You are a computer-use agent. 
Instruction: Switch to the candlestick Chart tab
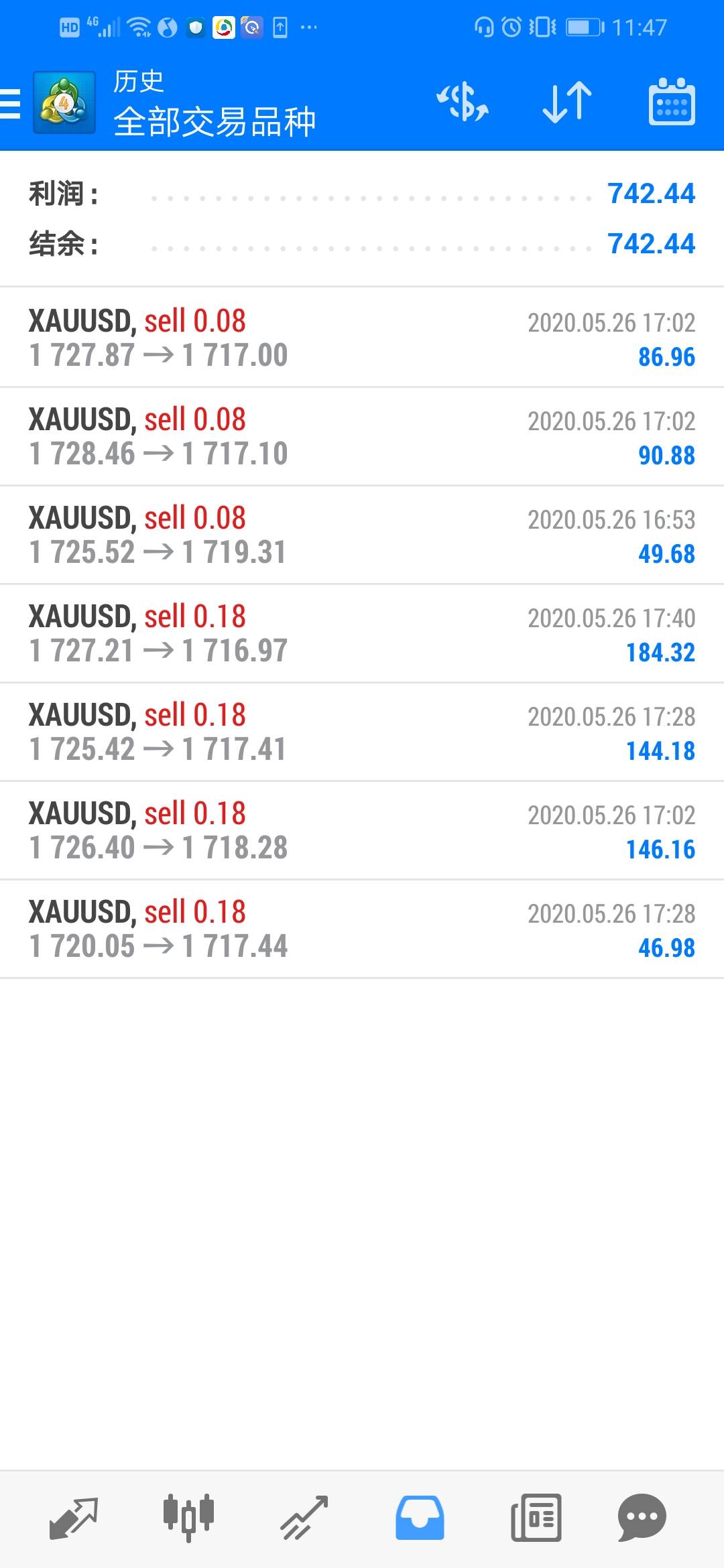[188, 1518]
